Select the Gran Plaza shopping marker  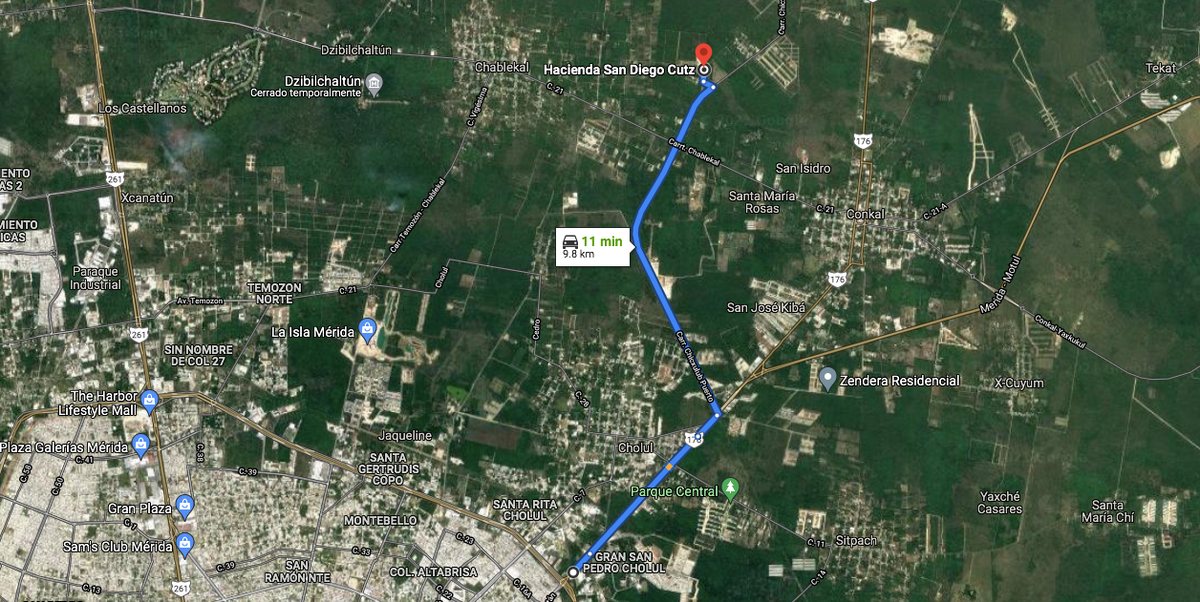pos(184,505)
